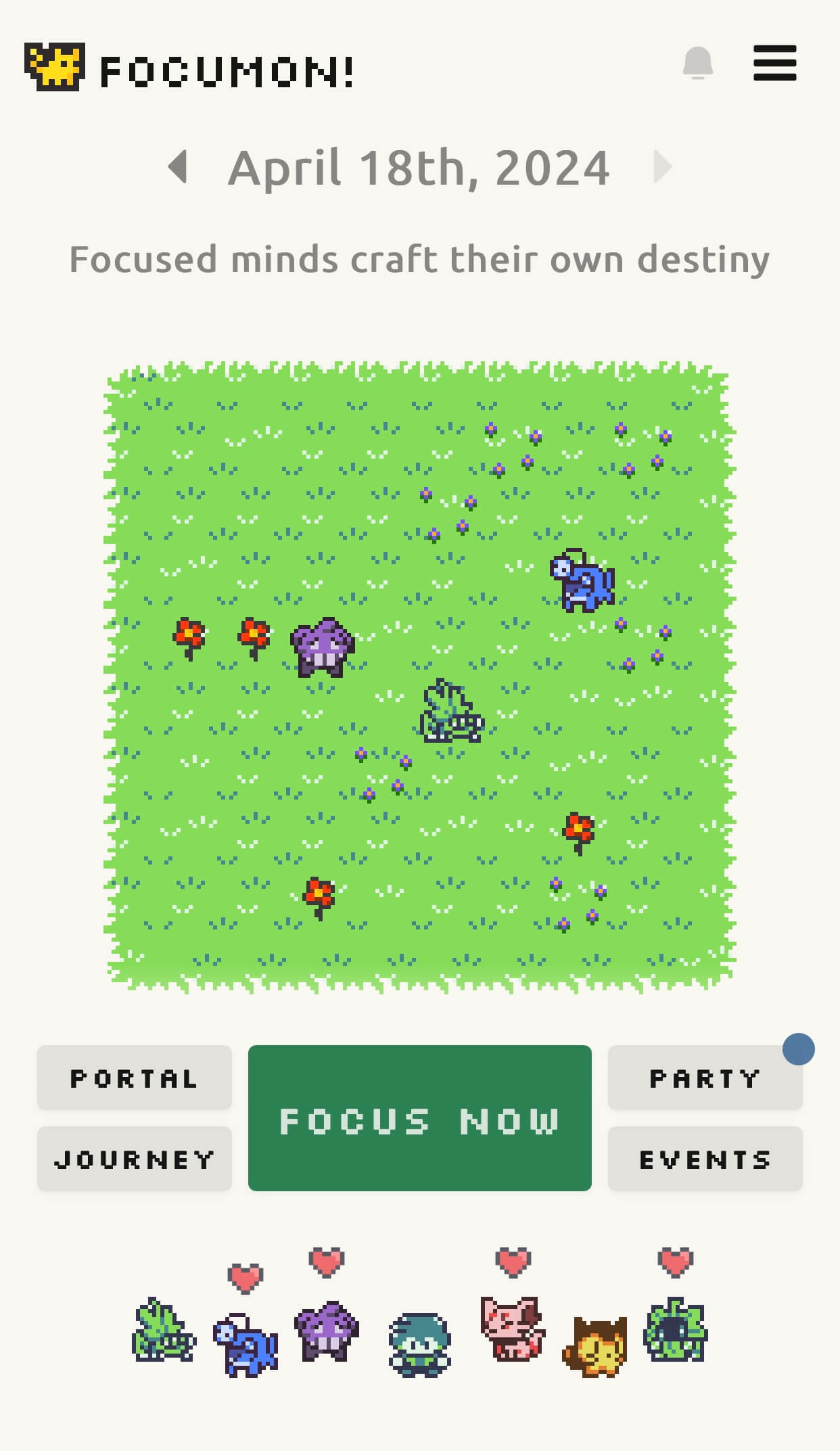Open the Party button
This screenshot has height=1451, width=840.
705,1078
